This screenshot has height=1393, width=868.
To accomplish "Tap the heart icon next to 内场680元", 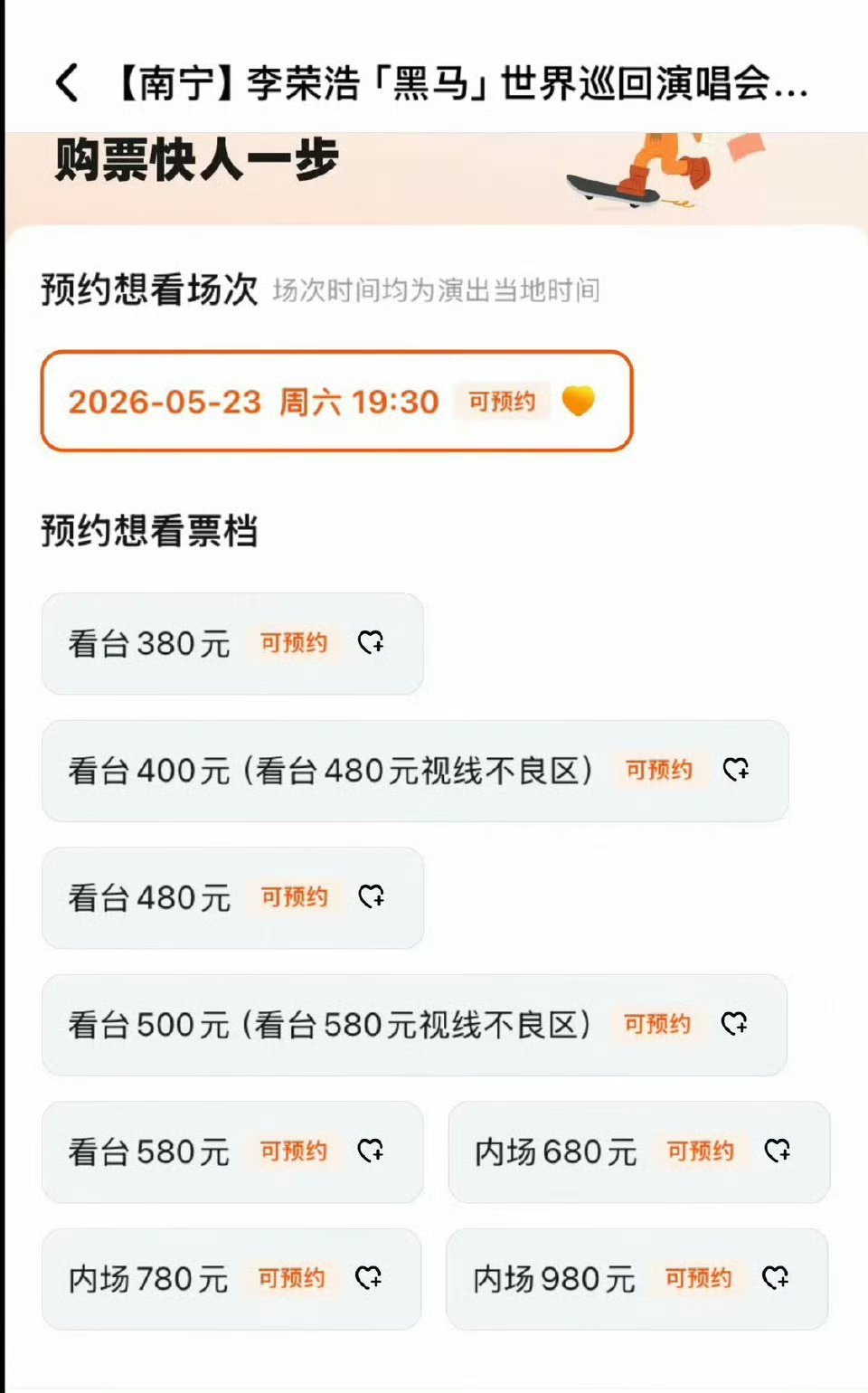I will (x=778, y=1152).
